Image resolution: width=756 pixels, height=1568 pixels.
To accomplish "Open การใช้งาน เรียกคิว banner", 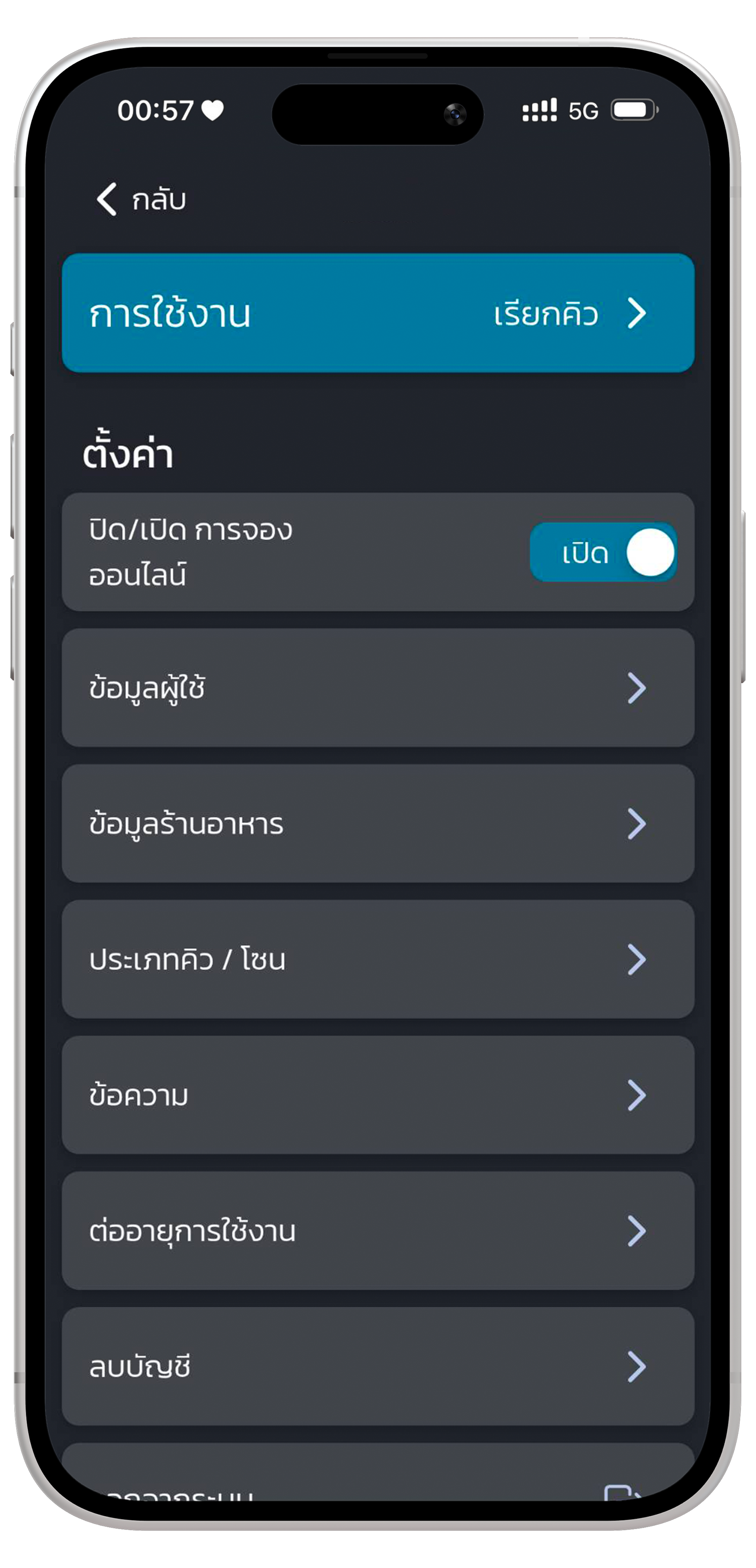I will tap(378, 313).
